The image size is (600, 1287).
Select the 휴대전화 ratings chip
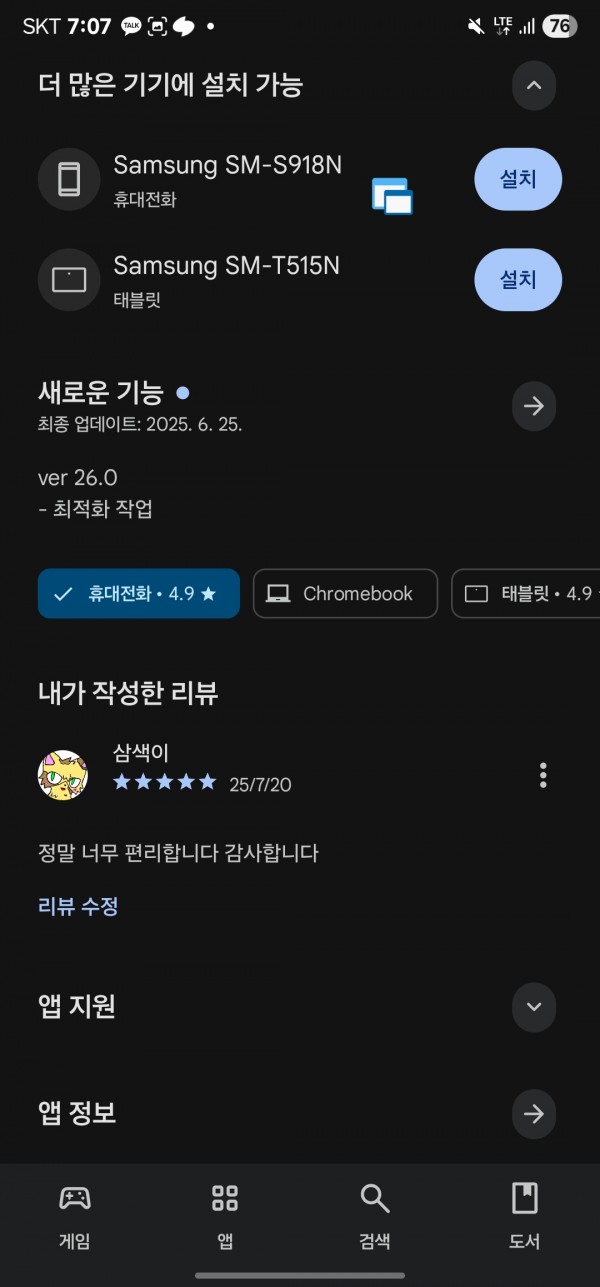click(x=139, y=594)
